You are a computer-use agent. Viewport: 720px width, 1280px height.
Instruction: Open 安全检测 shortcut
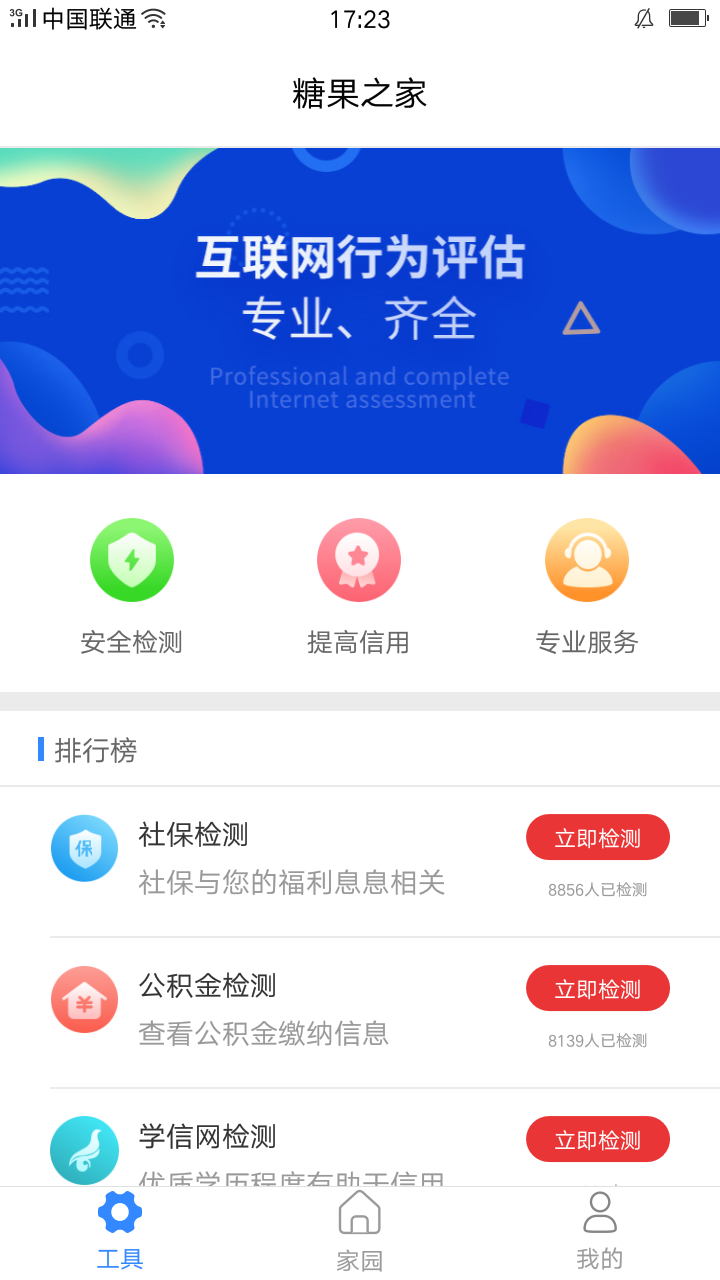[132, 586]
